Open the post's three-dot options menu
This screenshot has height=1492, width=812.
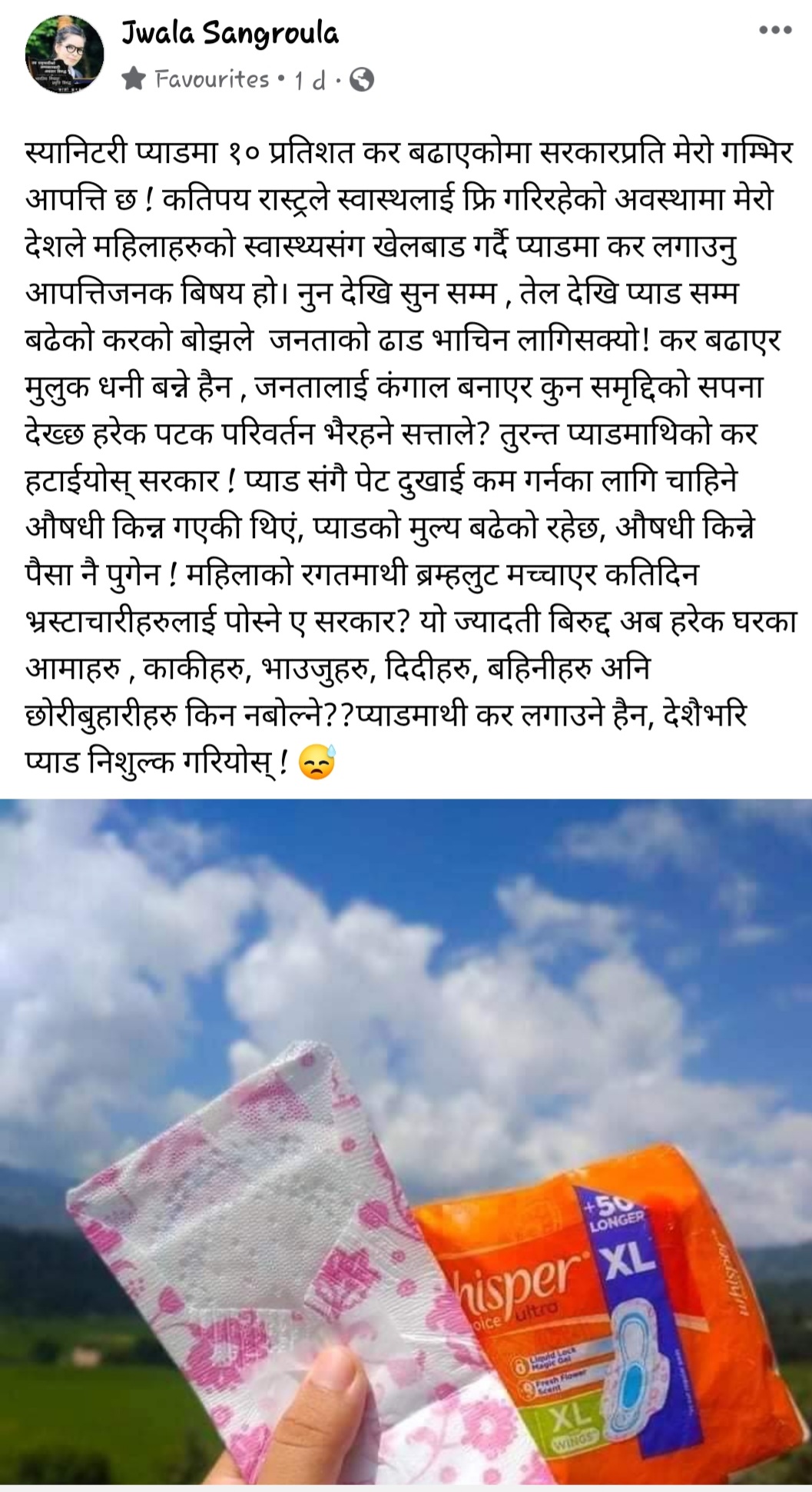[774, 31]
